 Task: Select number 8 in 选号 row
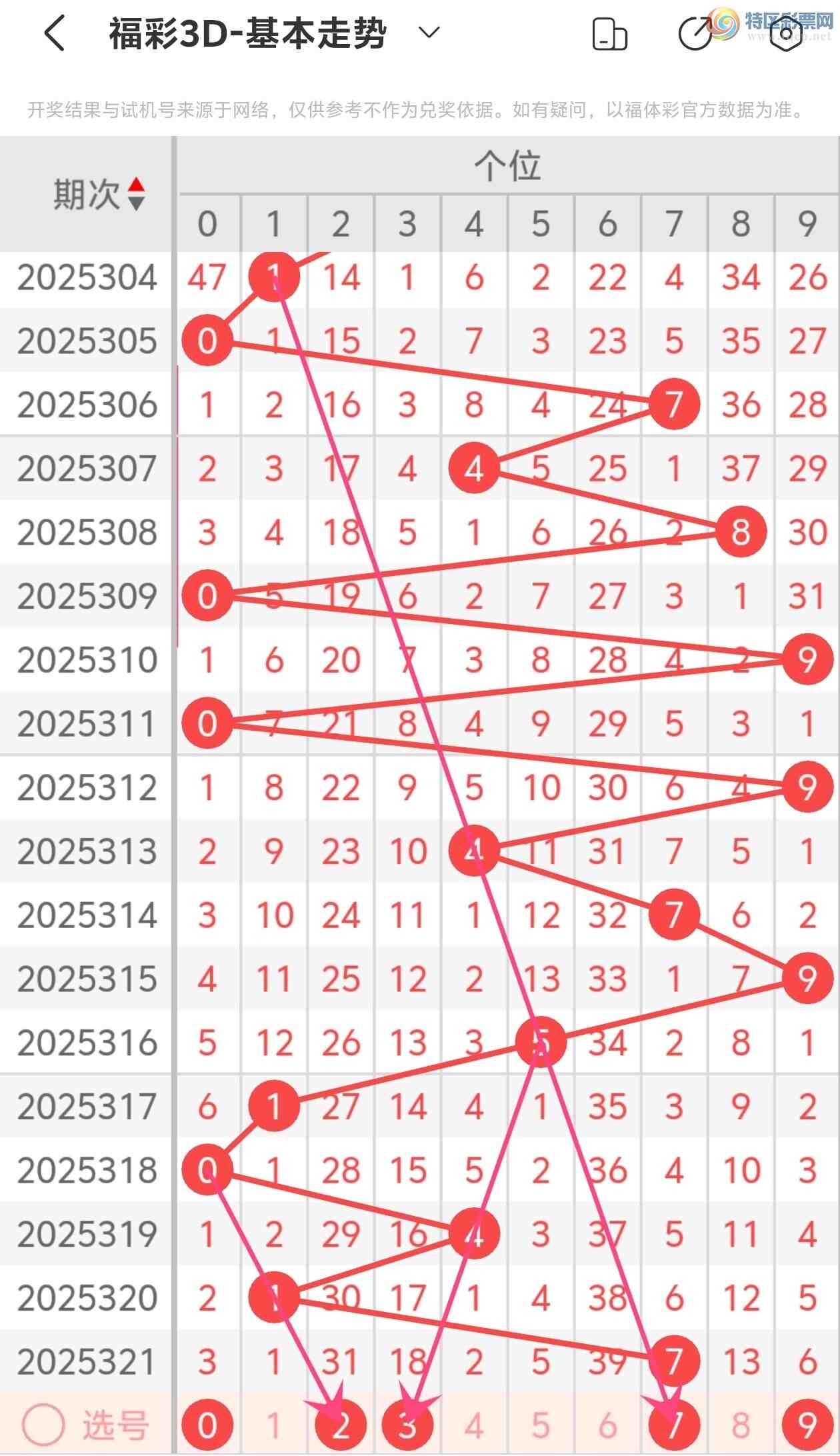pos(741,1425)
